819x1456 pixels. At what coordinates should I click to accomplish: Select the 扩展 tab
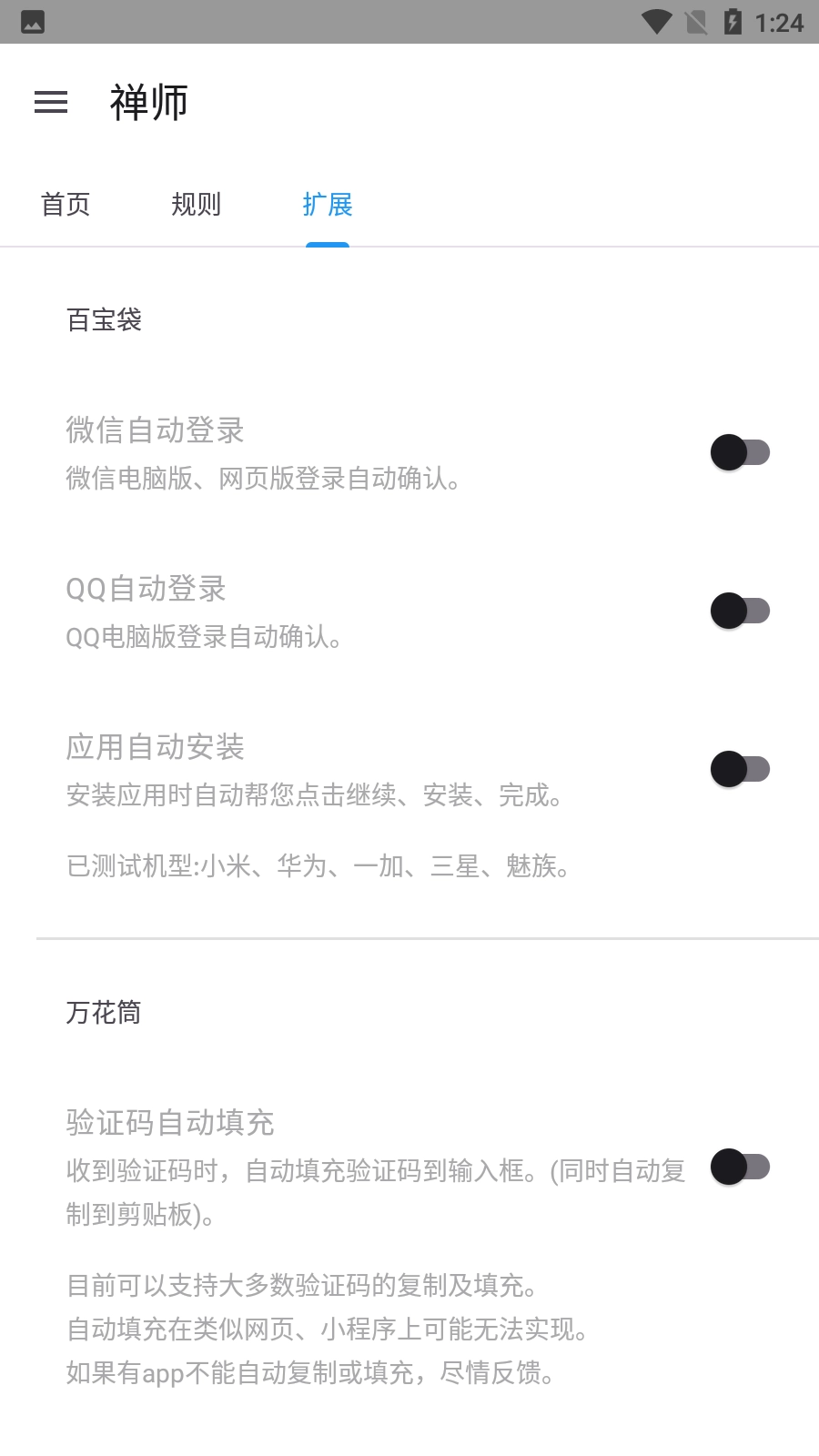click(x=328, y=207)
